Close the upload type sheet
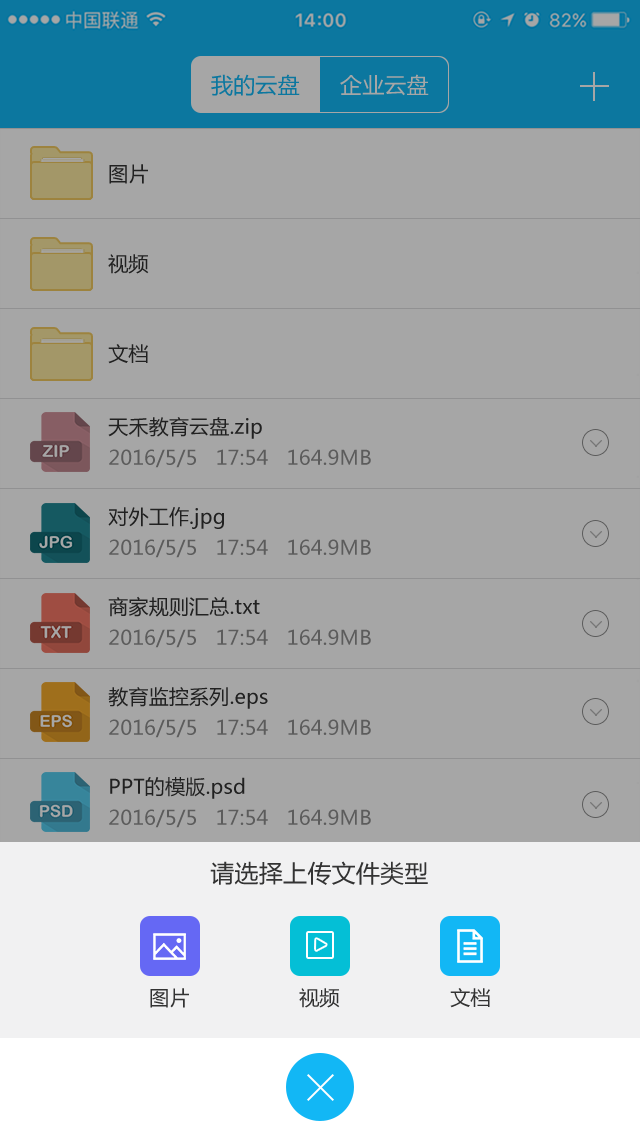 (320, 1087)
